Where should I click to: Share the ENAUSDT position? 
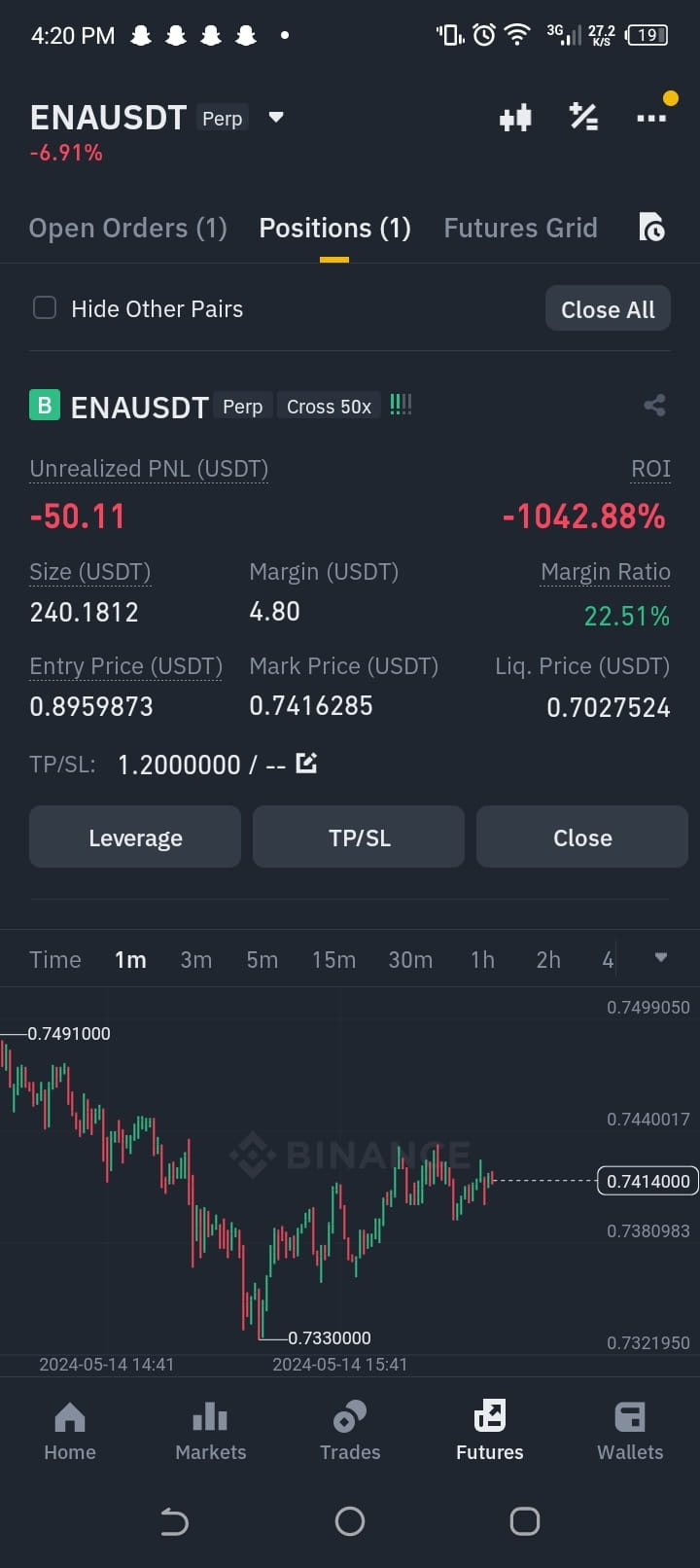point(653,406)
